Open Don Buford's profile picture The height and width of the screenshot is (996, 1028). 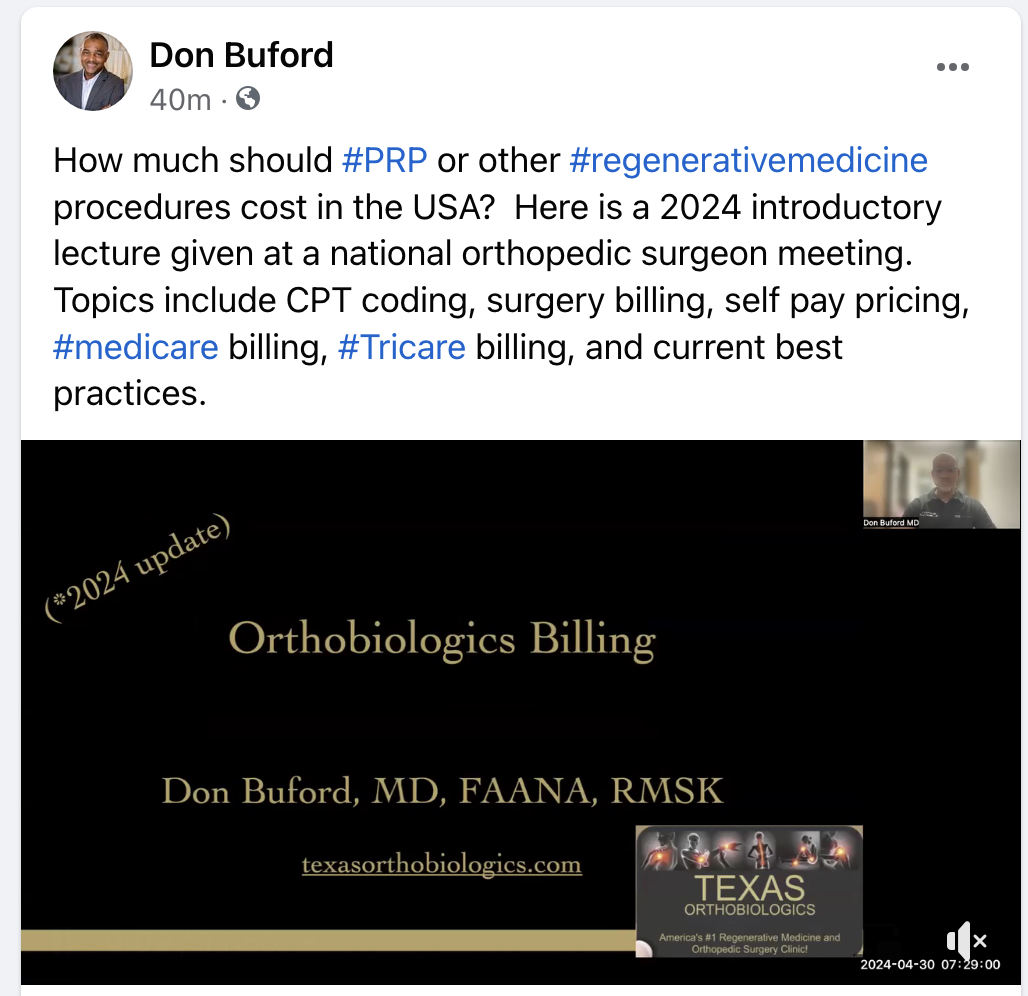(92, 71)
